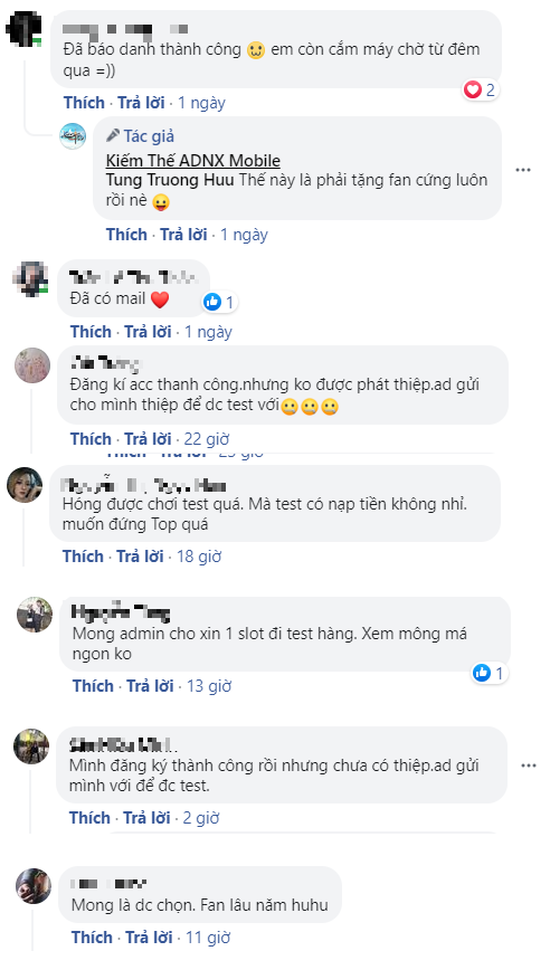550x970 pixels.
Task: Open Kiếm Thế ADNX Mobile page link
Action: (x=193, y=161)
